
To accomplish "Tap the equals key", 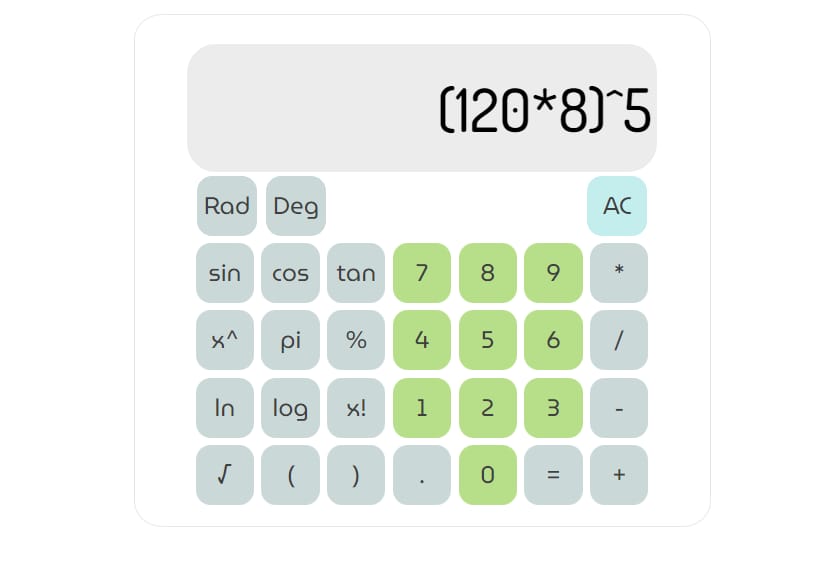I will [x=553, y=475].
